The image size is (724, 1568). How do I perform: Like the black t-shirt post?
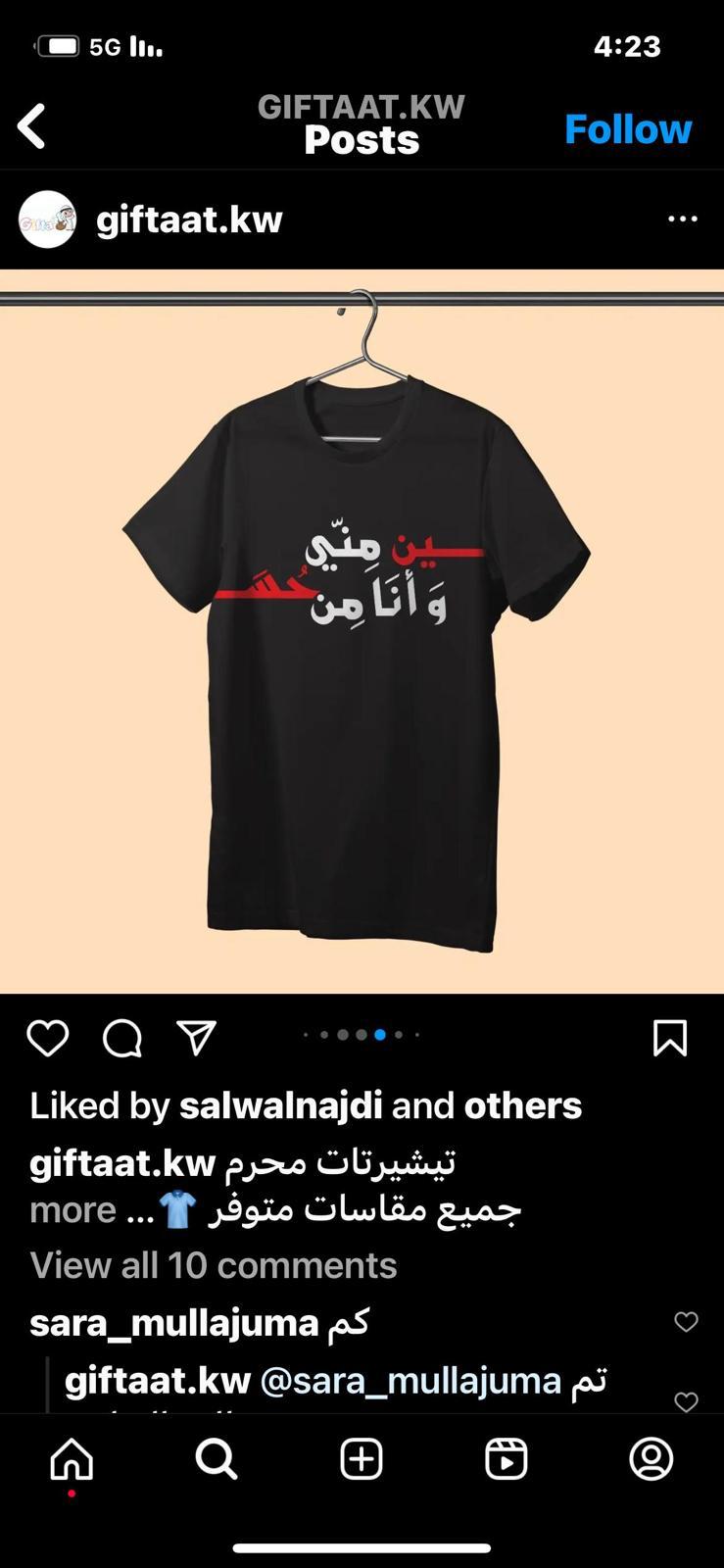[47, 1038]
